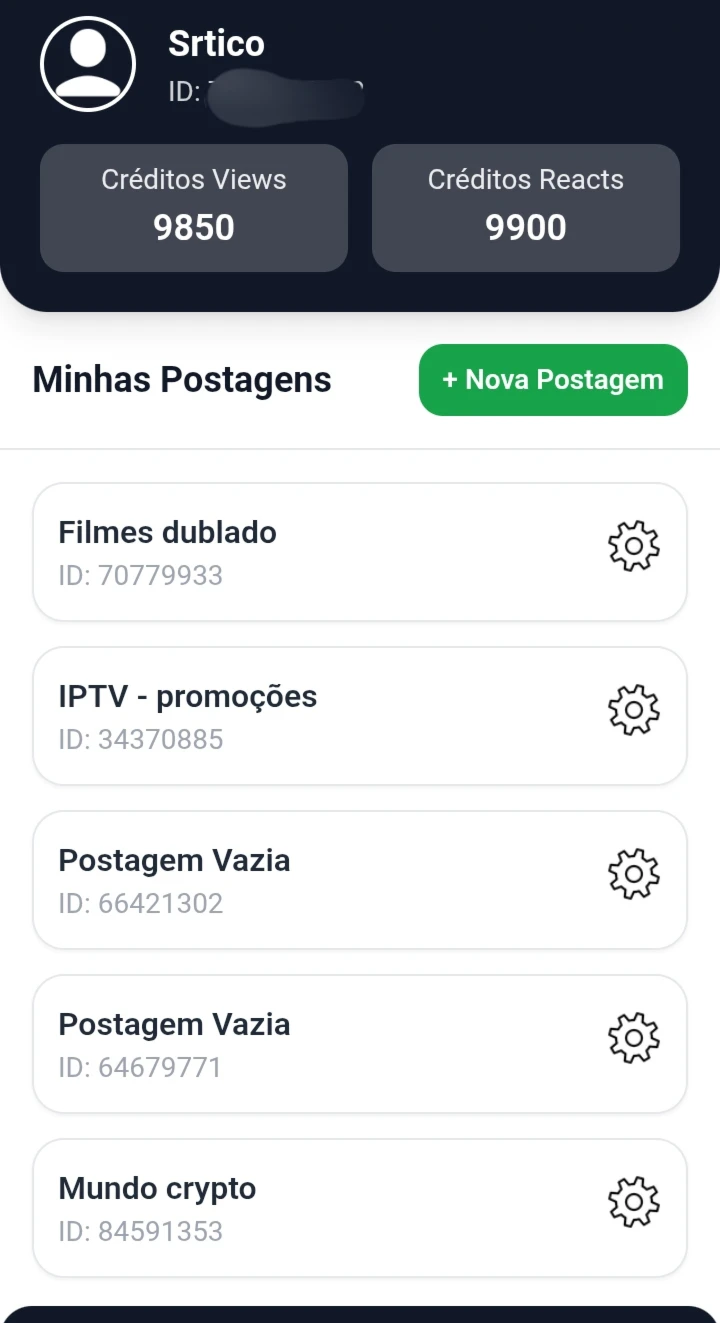Open the Filmes dublado post card

(300, 552)
